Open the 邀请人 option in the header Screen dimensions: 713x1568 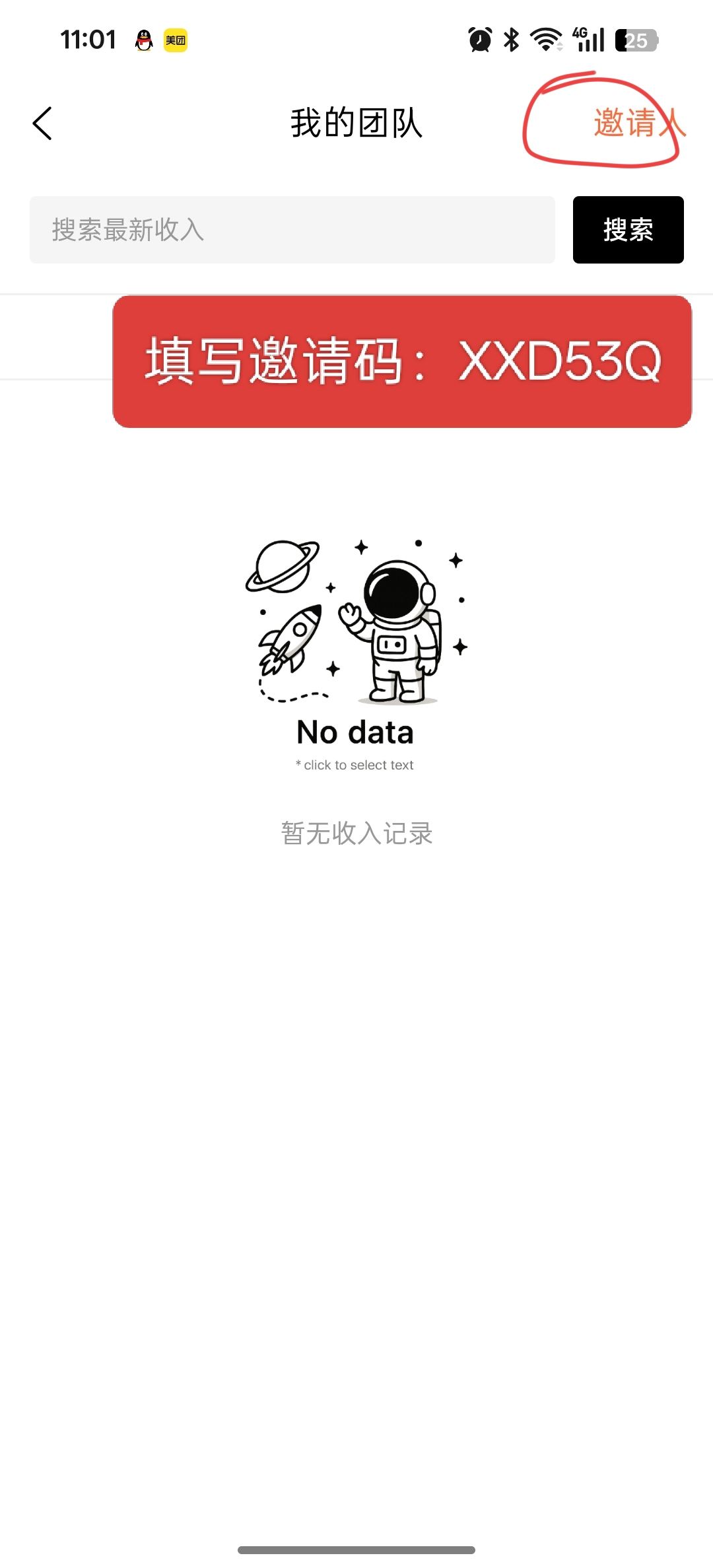638,123
